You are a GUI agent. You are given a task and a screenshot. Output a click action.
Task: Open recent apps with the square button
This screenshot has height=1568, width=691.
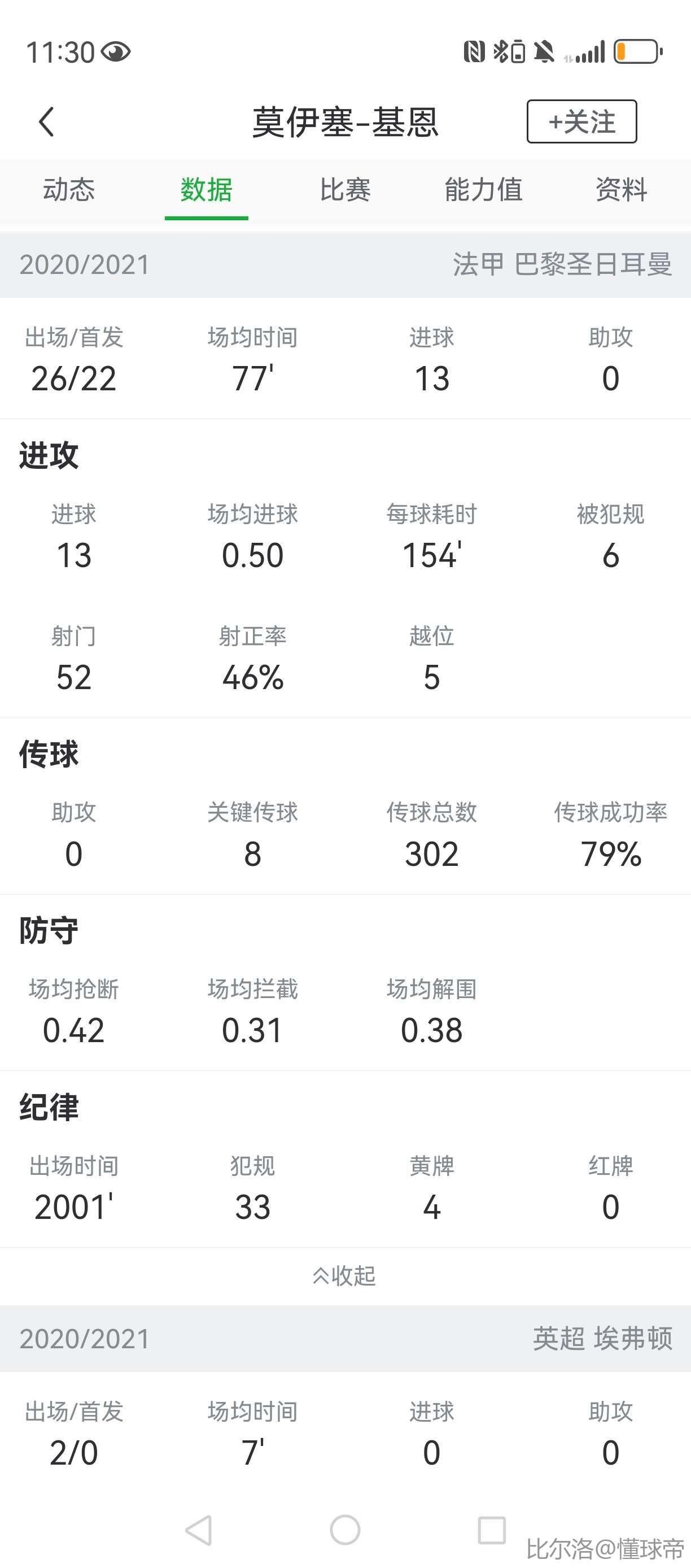tap(492, 1530)
